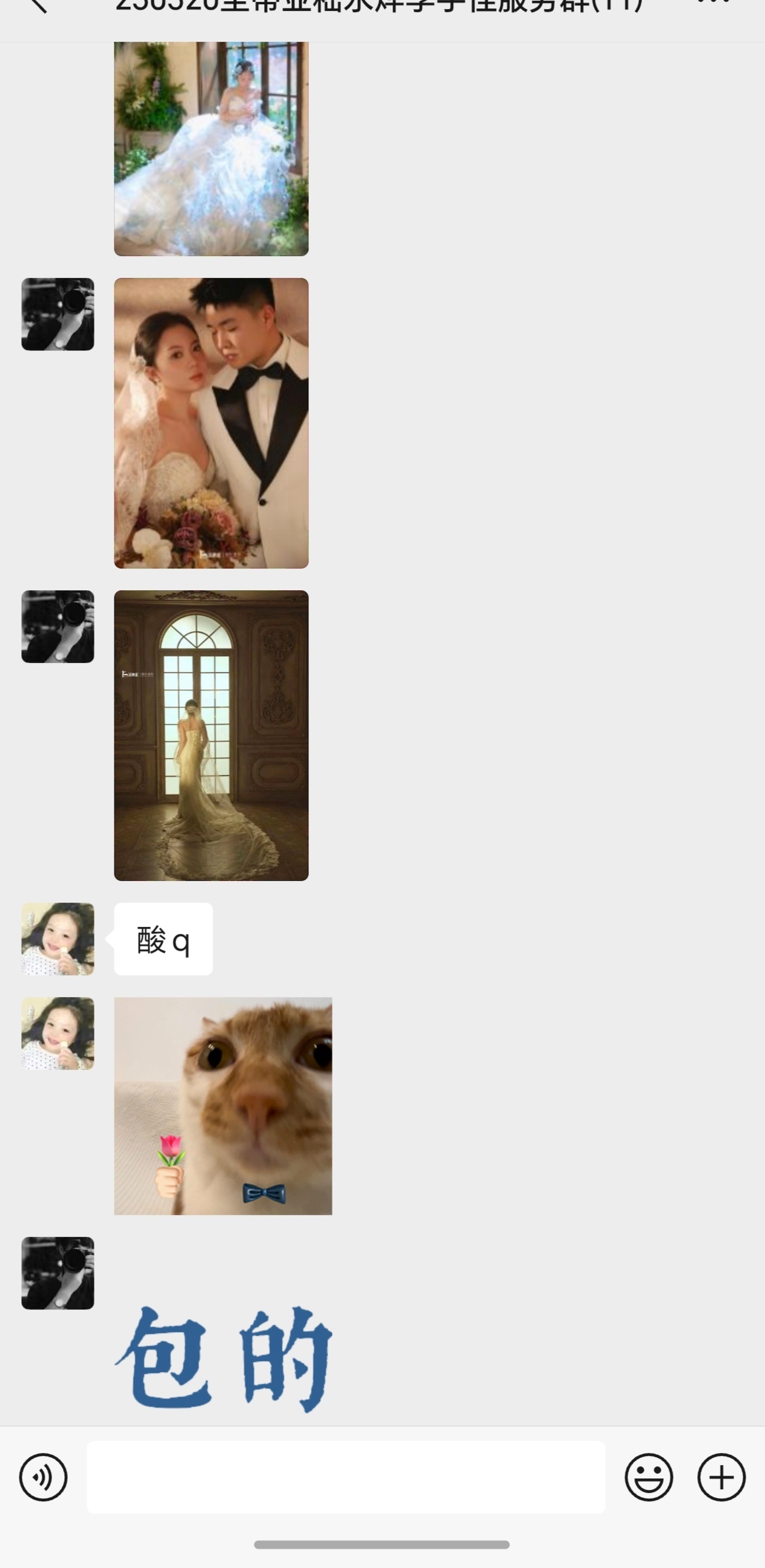Screen dimensions: 765x1568
Task: Open the bride at arched window photo
Action: click(x=211, y=736)
